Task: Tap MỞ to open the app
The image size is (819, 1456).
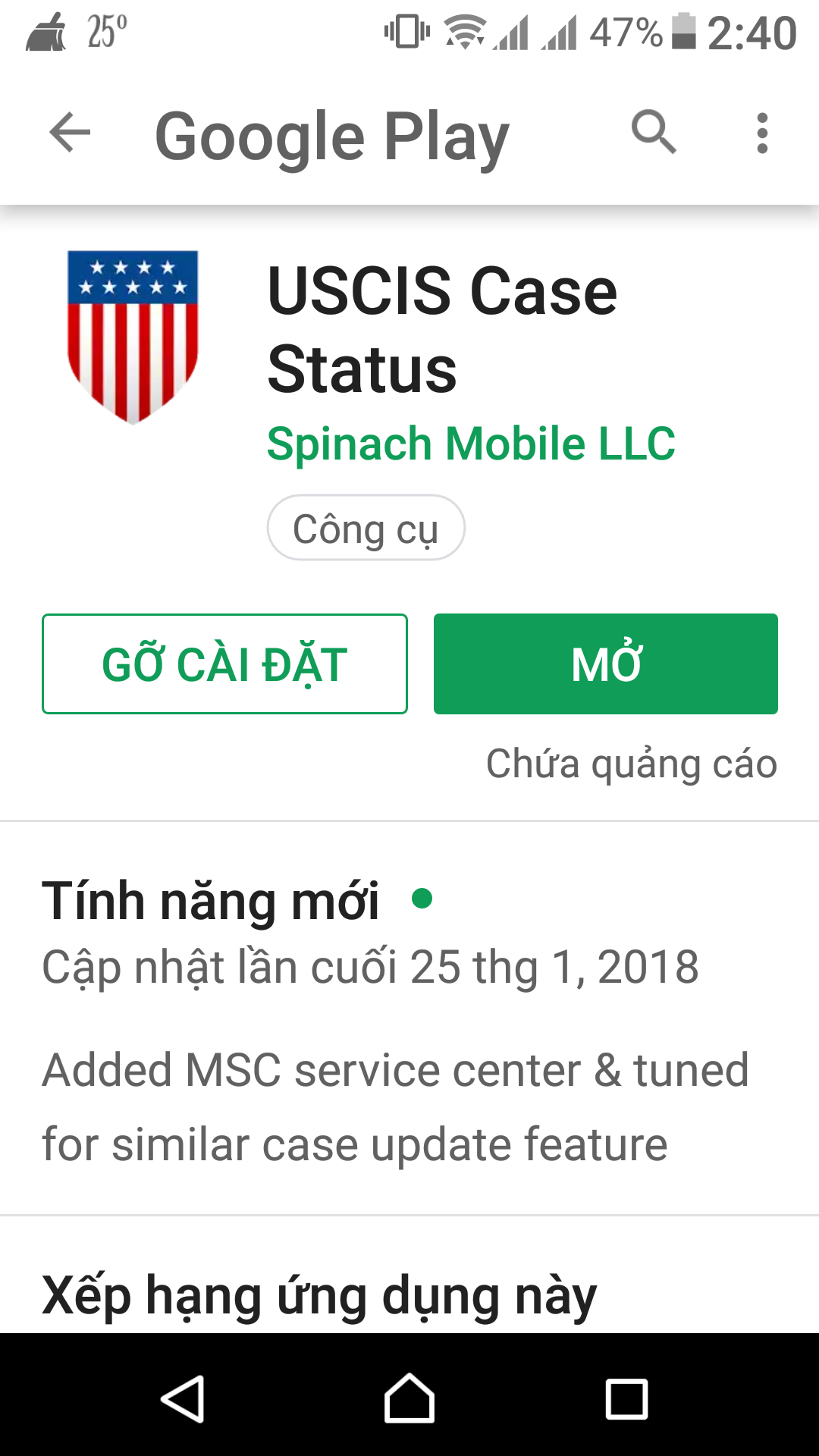Action: pos(606,664)
